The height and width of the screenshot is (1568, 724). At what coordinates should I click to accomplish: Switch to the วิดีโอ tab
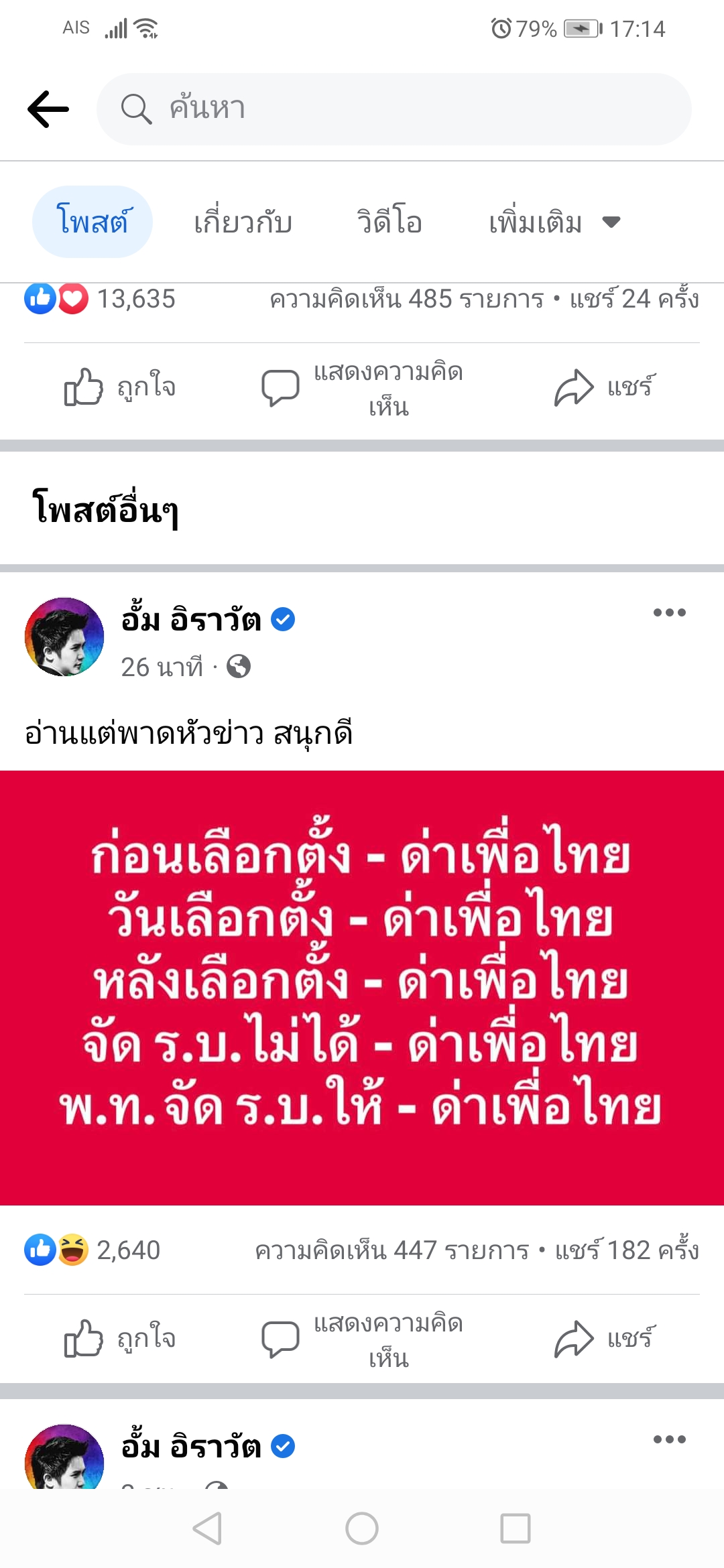pos(389,222)
